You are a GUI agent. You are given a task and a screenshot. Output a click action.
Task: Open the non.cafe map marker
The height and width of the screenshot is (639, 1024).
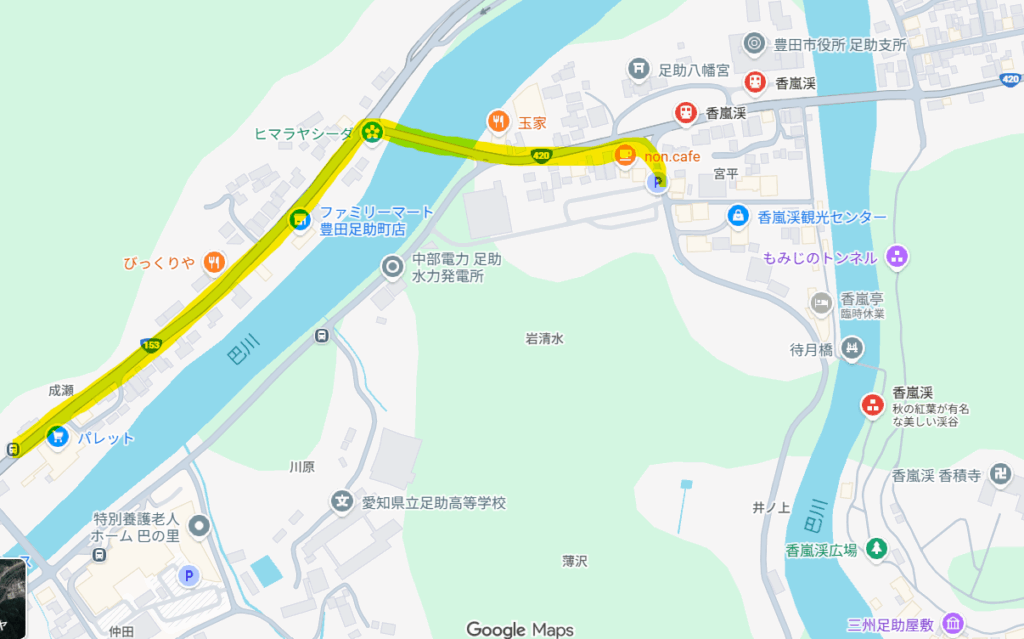click(x=625, y=155)
